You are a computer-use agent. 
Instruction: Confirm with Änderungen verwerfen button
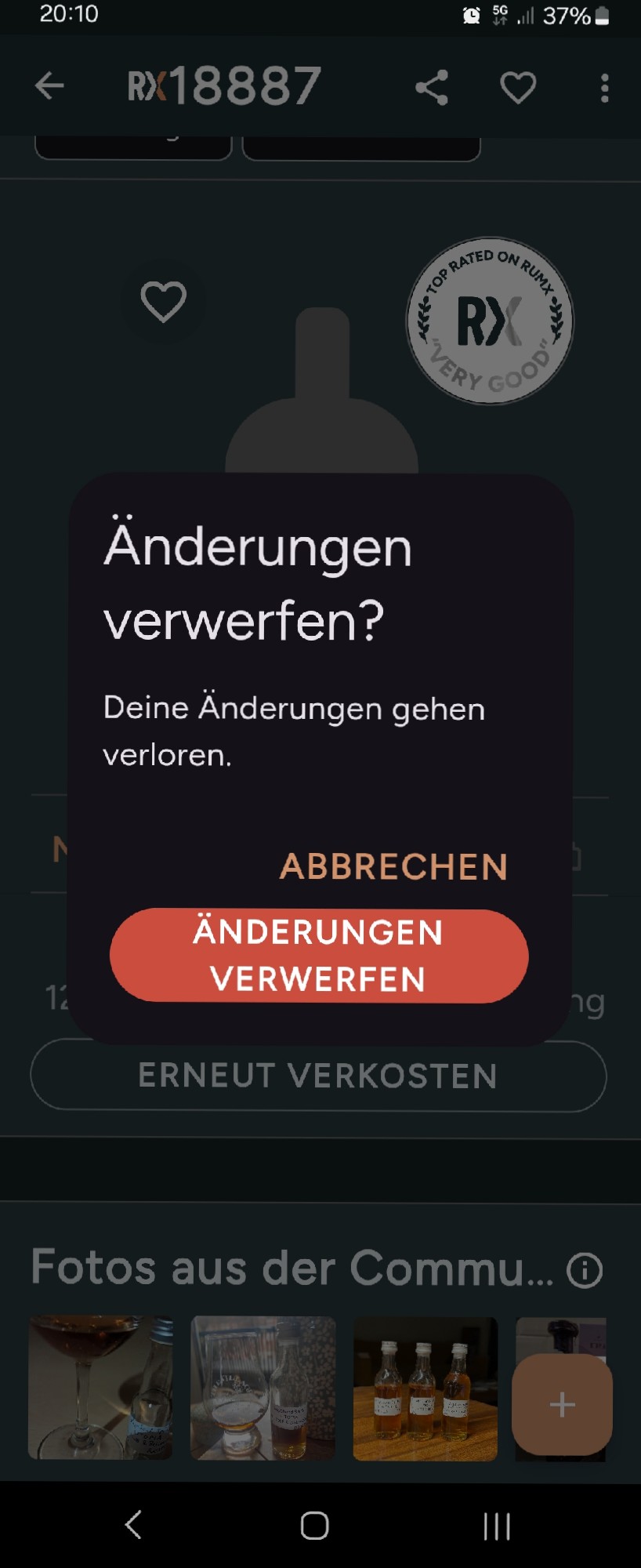point(319,955)
